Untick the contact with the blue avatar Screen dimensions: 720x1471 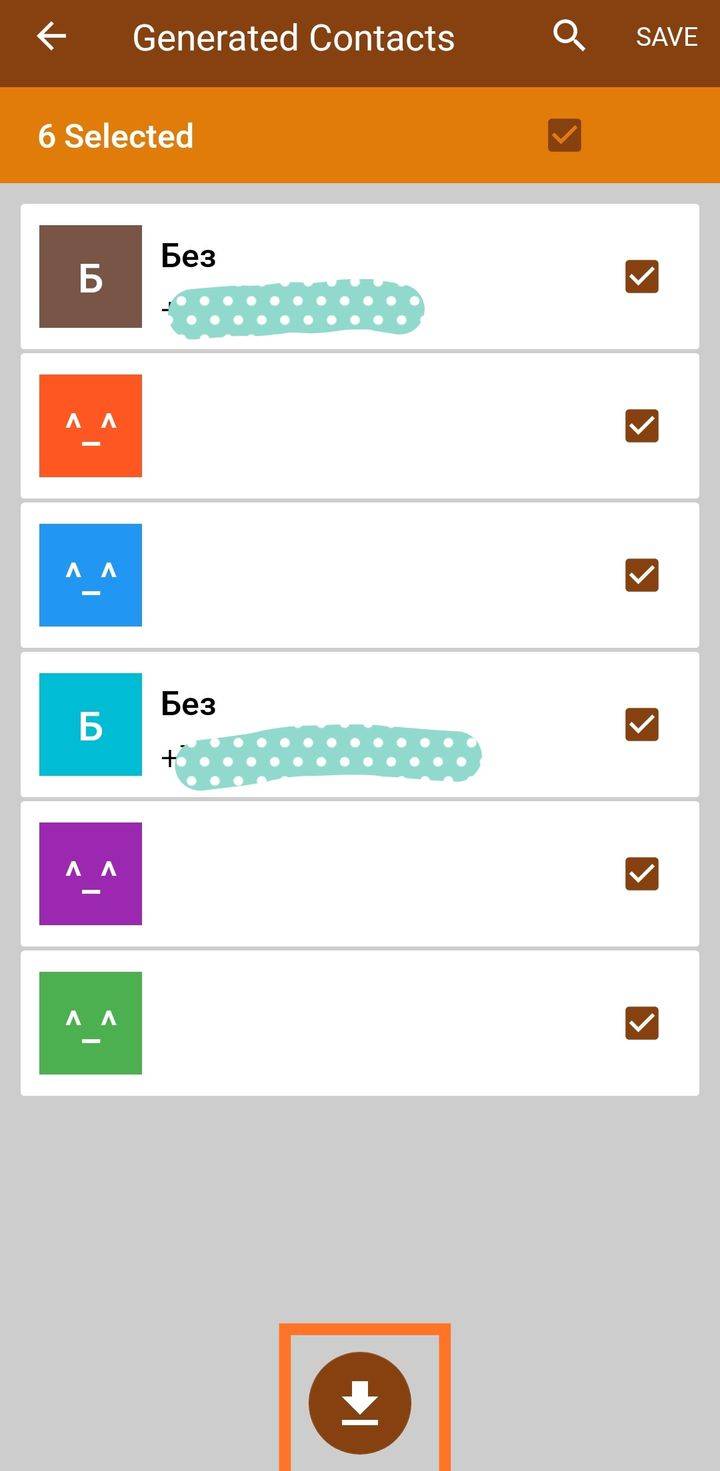coord(642,575)
